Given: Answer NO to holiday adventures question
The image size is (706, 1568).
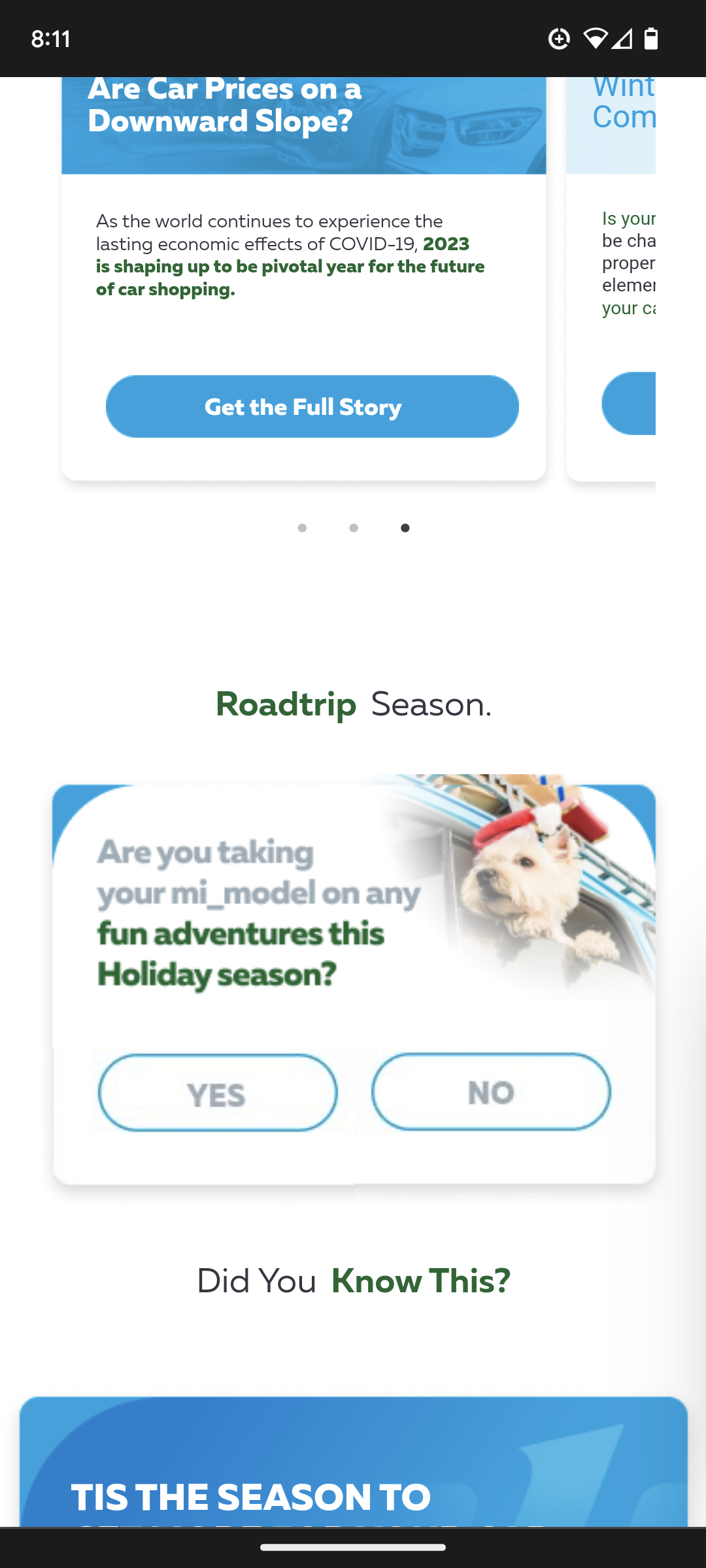Looking at the screenshot, I should coord(491,1091).
